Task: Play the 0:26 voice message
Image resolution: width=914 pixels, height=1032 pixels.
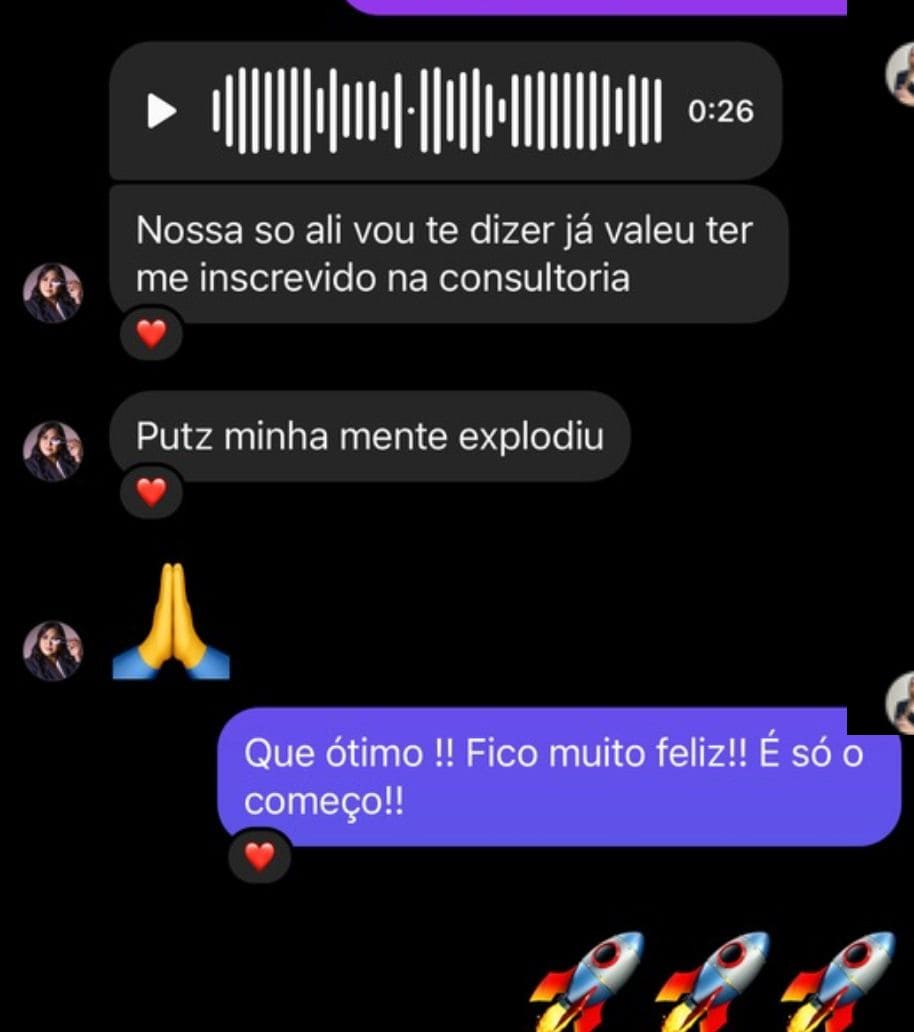Action: [162, 111]
